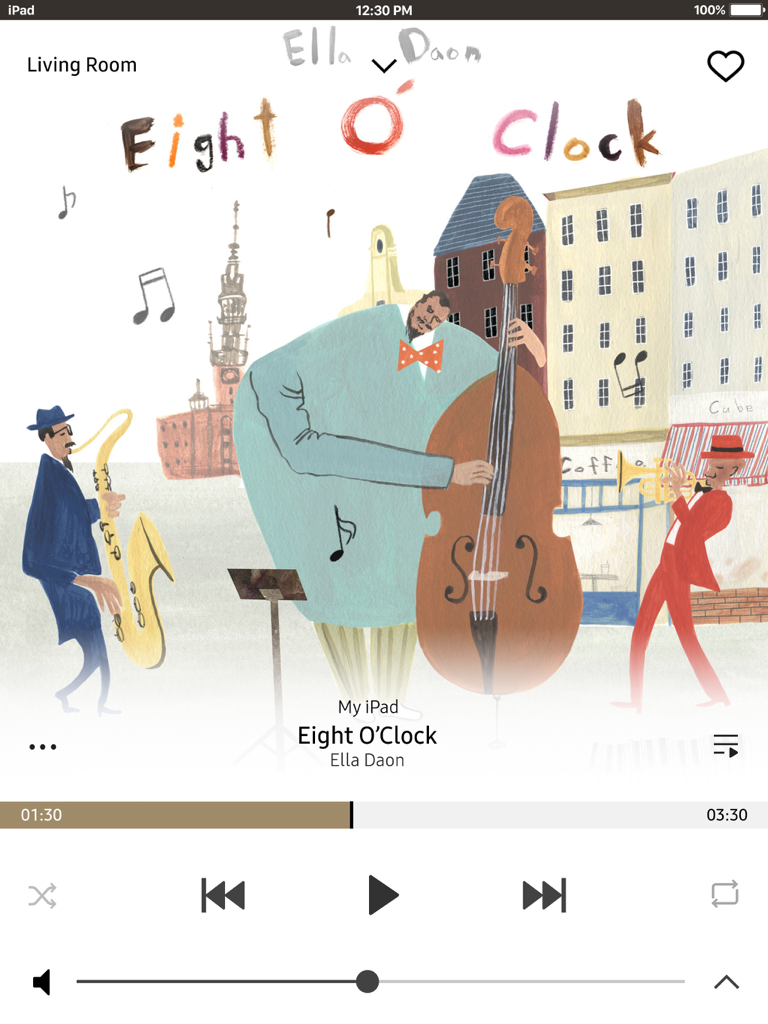Mute the speaker volume
This screenshot has height=1024, width=768.
[40, 981]
